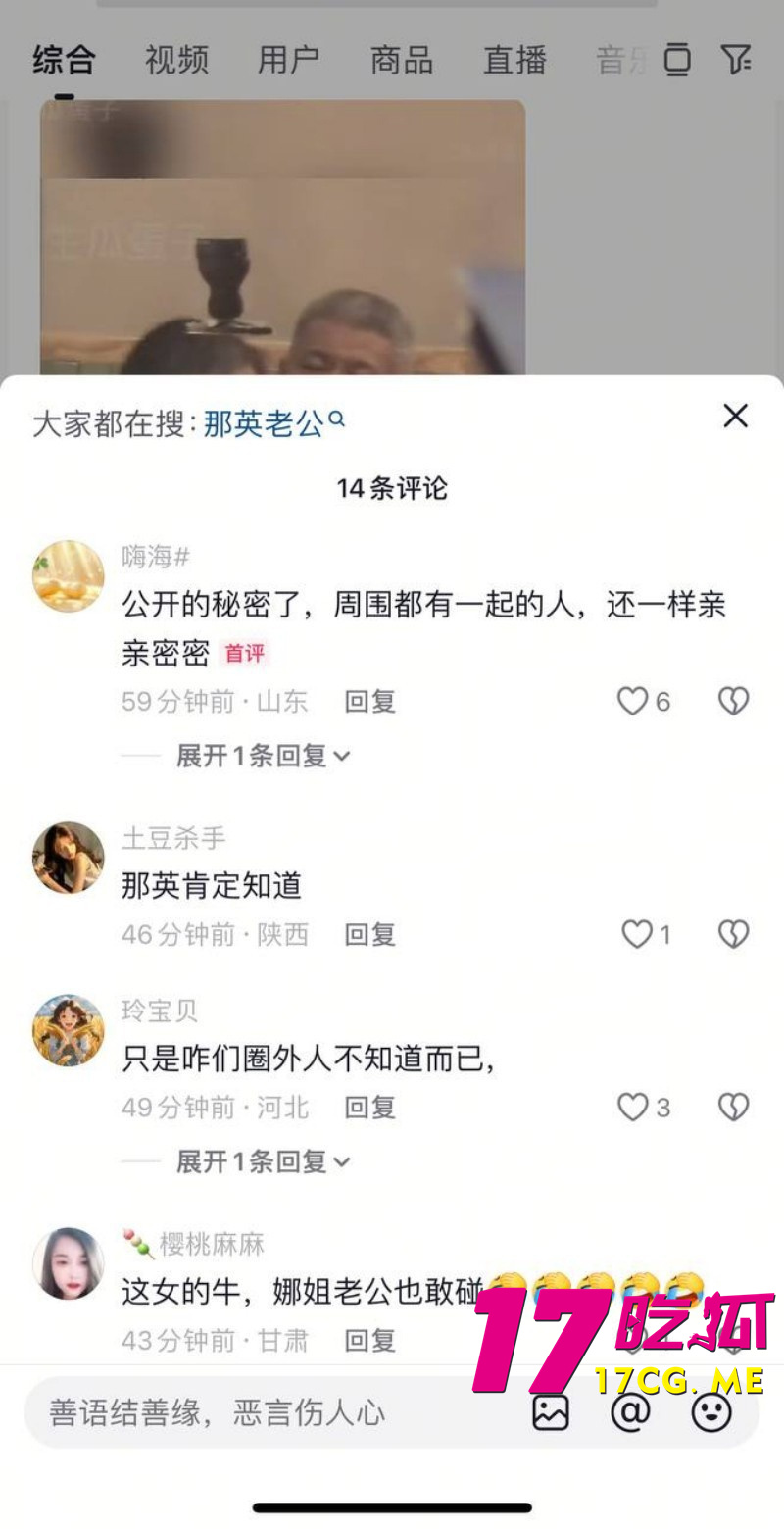Switch to the 视频 tab

[174, 61]
